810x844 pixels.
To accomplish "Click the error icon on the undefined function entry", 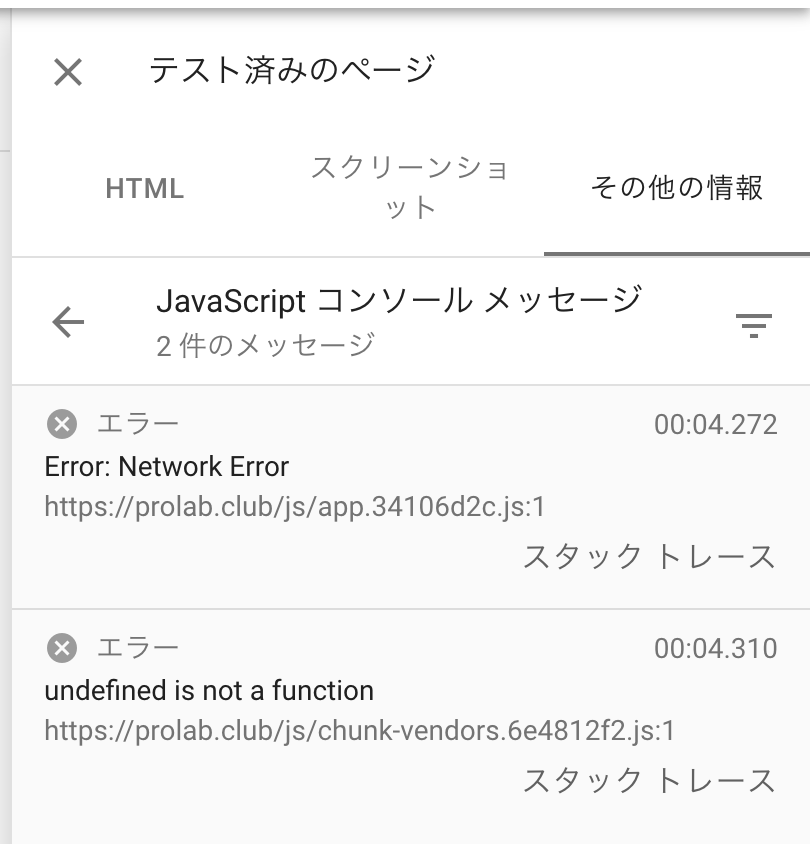I will 60,647.
